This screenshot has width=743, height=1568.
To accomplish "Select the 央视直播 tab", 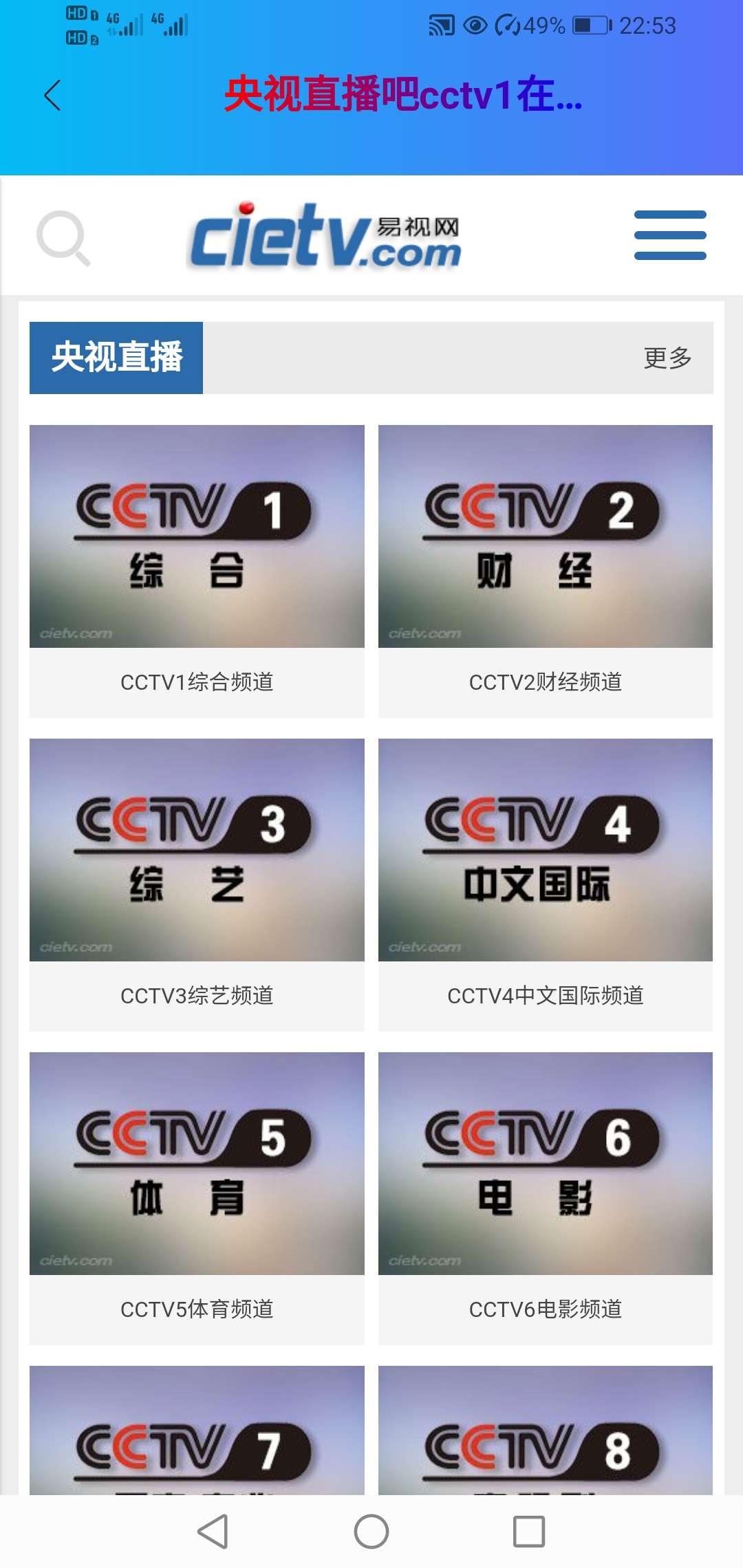I will tap(116, 358).
